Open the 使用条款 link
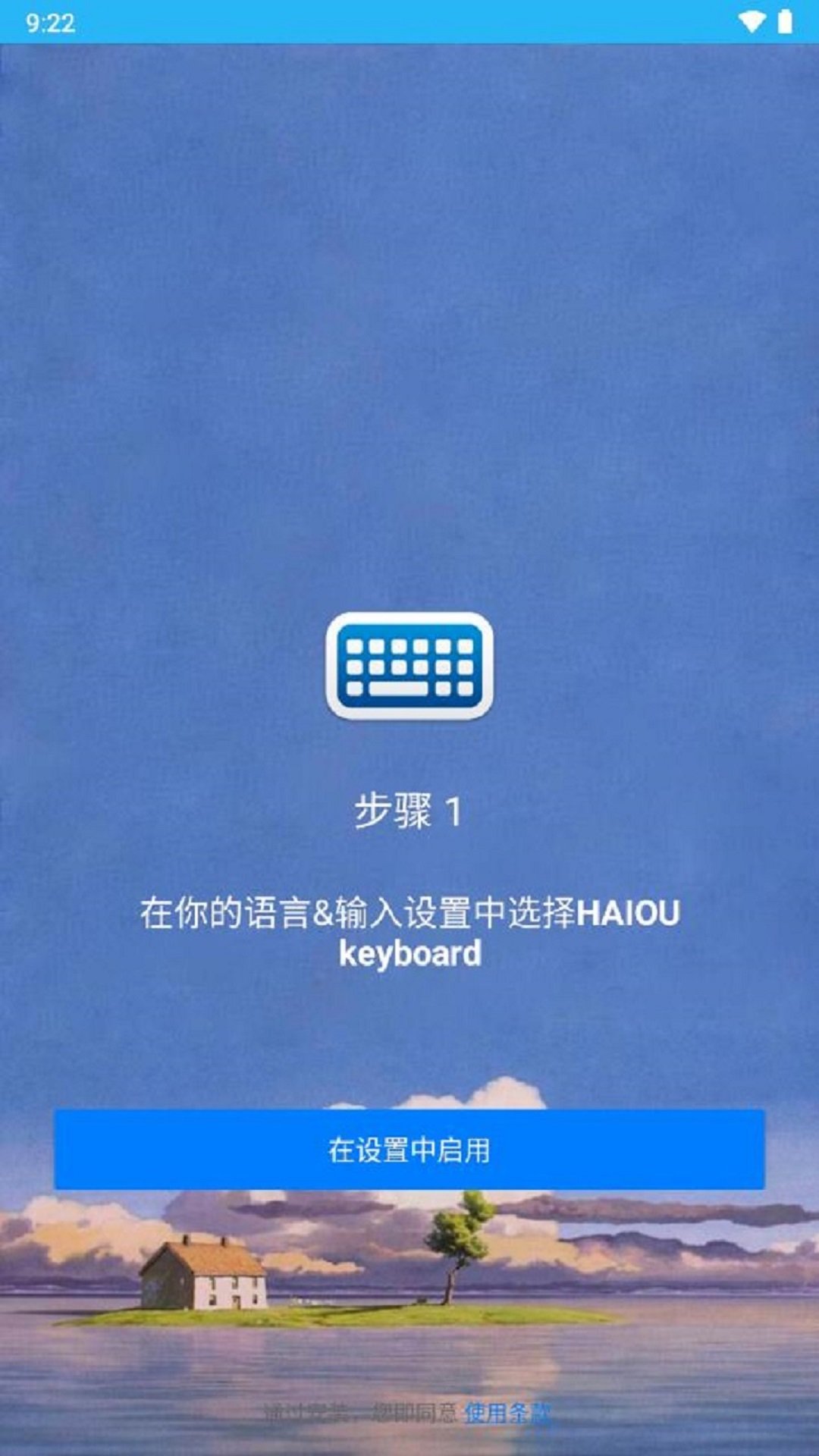This screenshot has width=819, height=1456. point(507,1413)
